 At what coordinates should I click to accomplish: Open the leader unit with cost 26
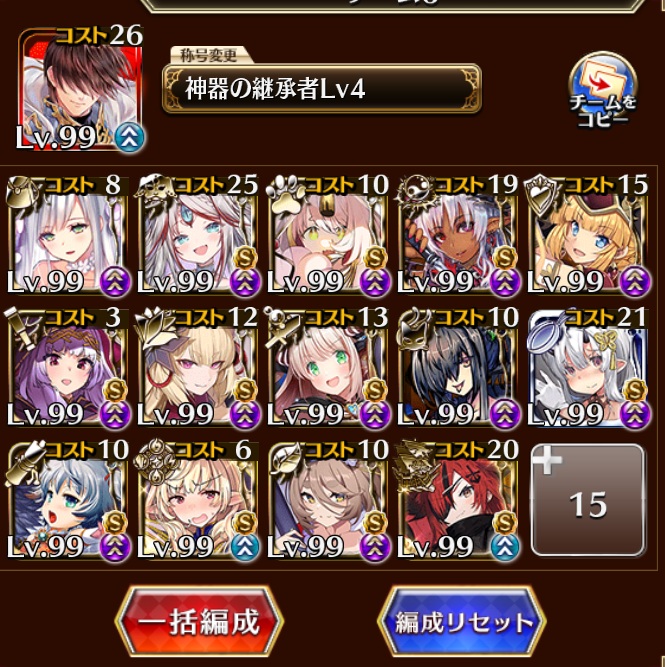[x=80, y=88]
